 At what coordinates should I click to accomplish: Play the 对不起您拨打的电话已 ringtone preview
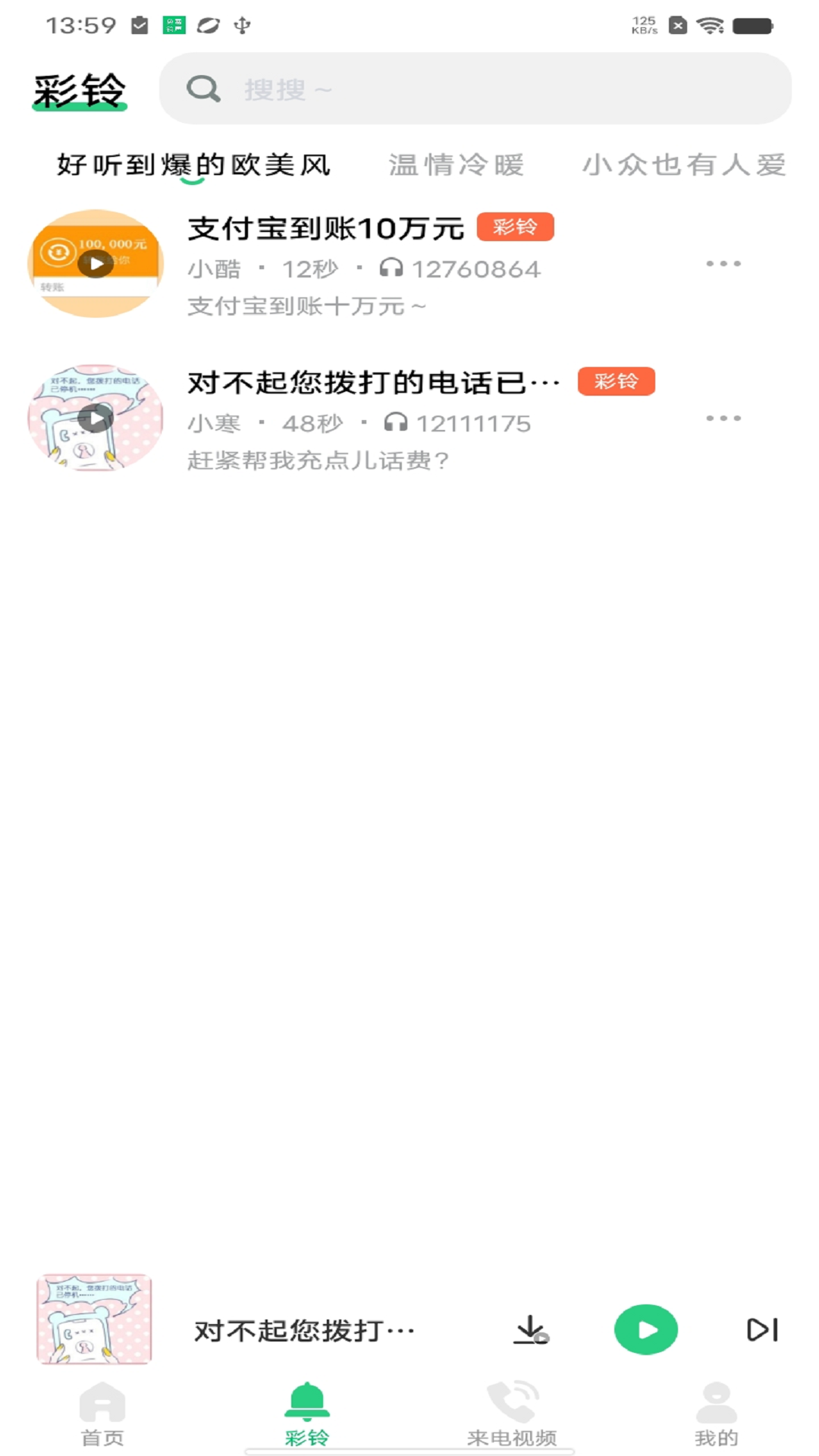[x=96, y=418]
